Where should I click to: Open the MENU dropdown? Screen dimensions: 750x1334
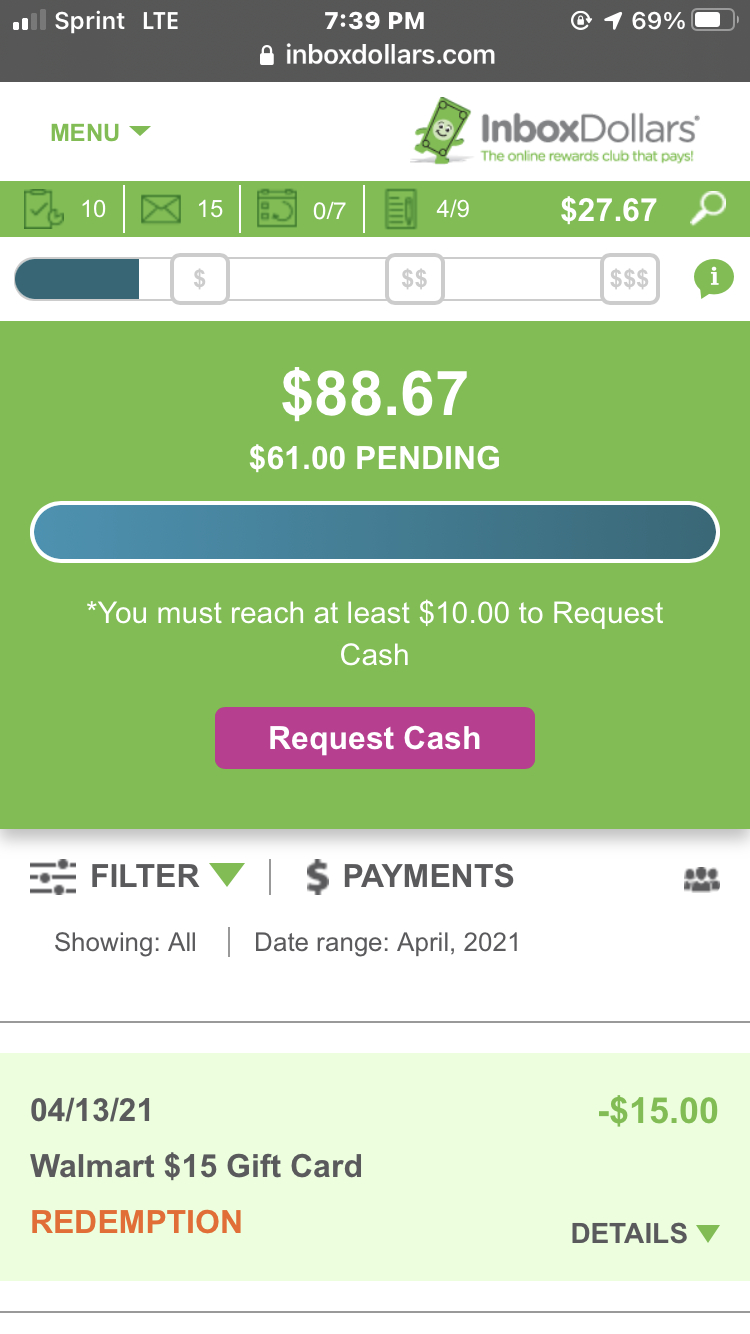[x=100, y=131]
